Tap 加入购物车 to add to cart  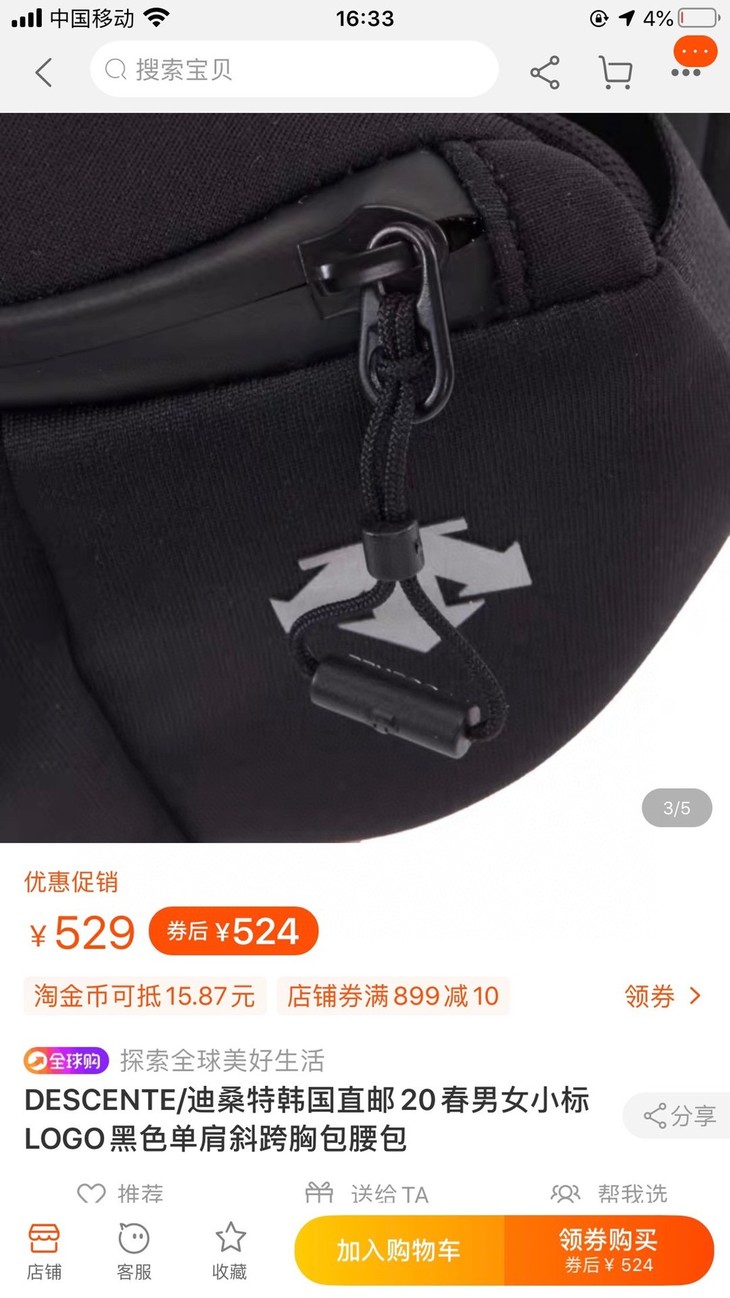(398, 1250)
